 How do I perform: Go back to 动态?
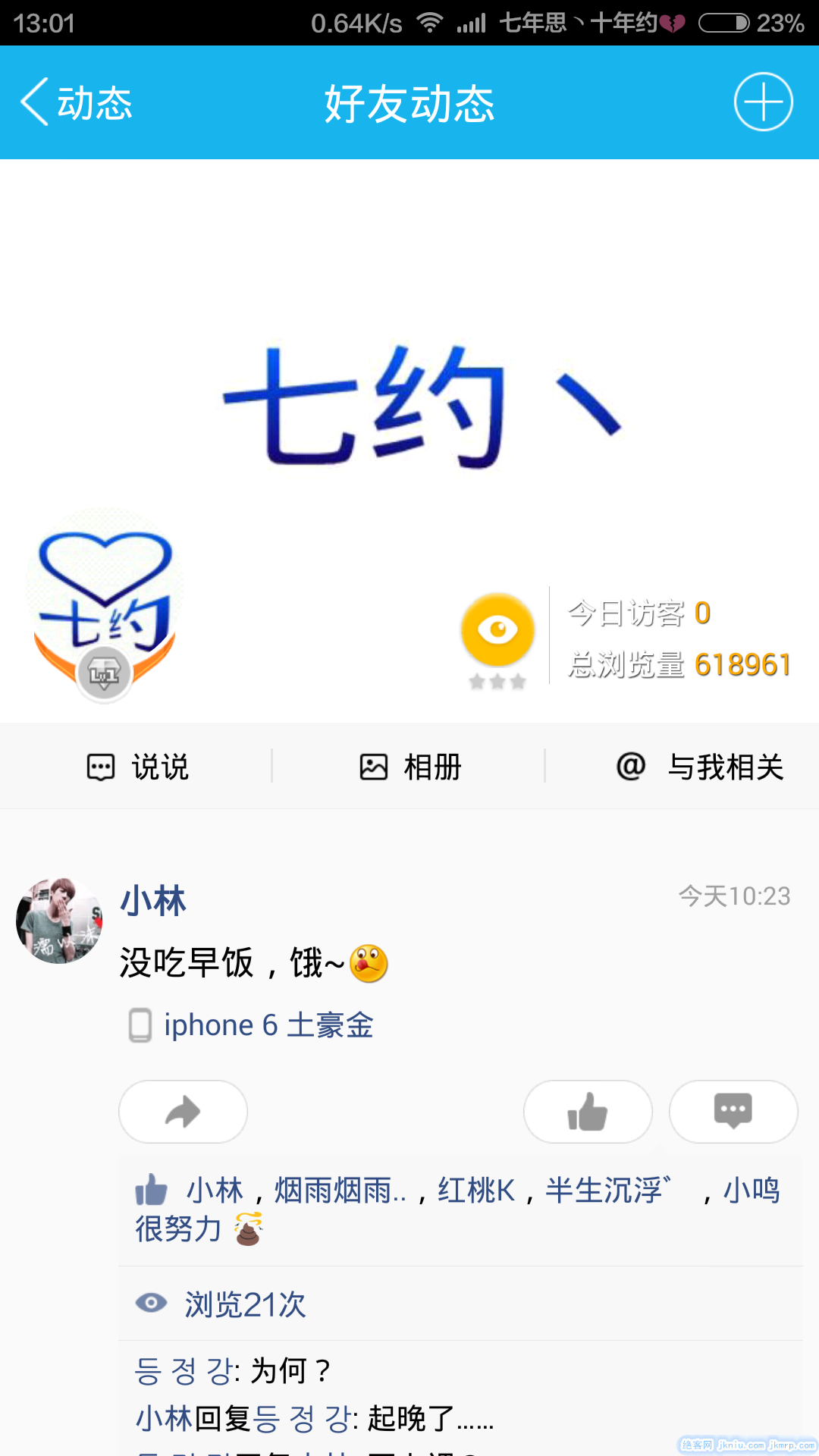[x=76, y=102]
